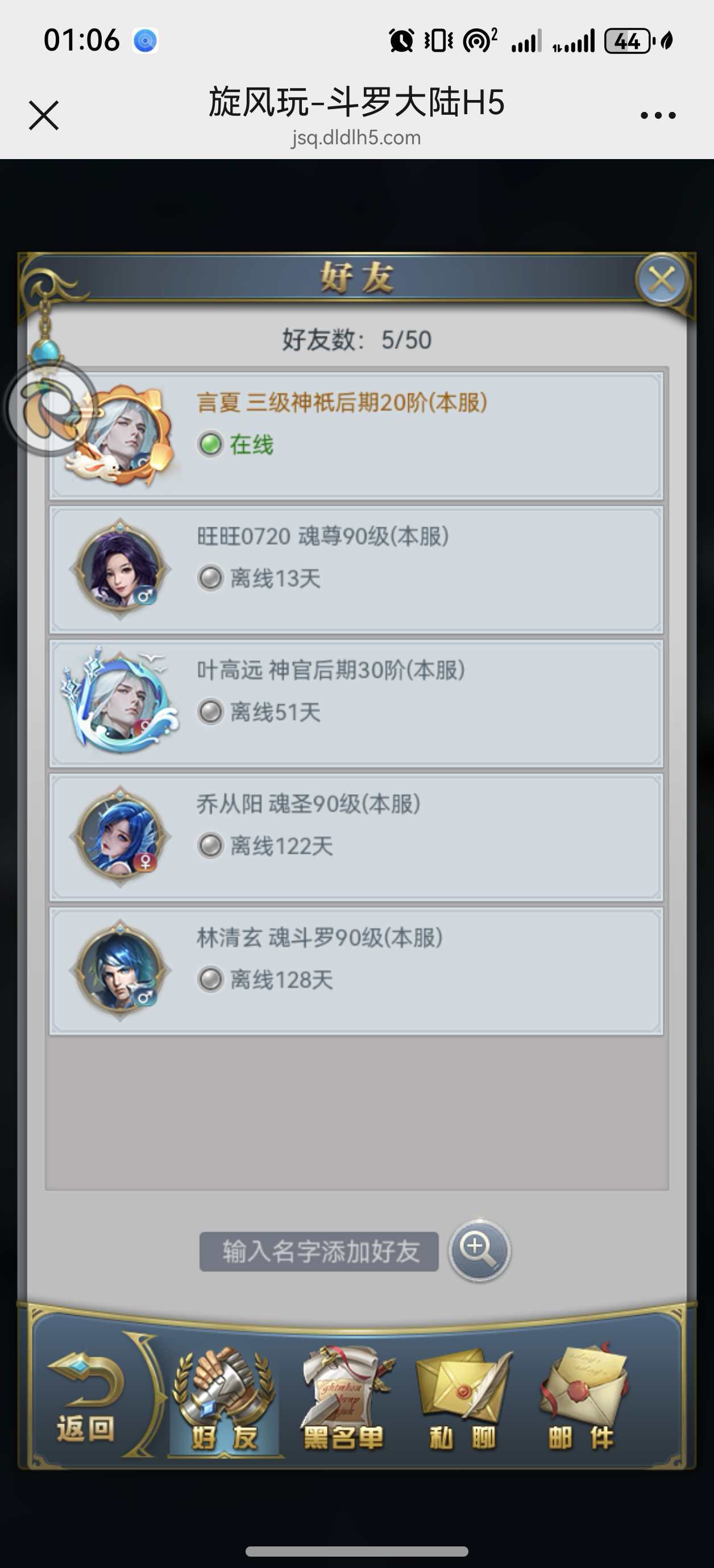Tap the magnifier add-friend search button

pyautogui.click(x=479, y=1250)
